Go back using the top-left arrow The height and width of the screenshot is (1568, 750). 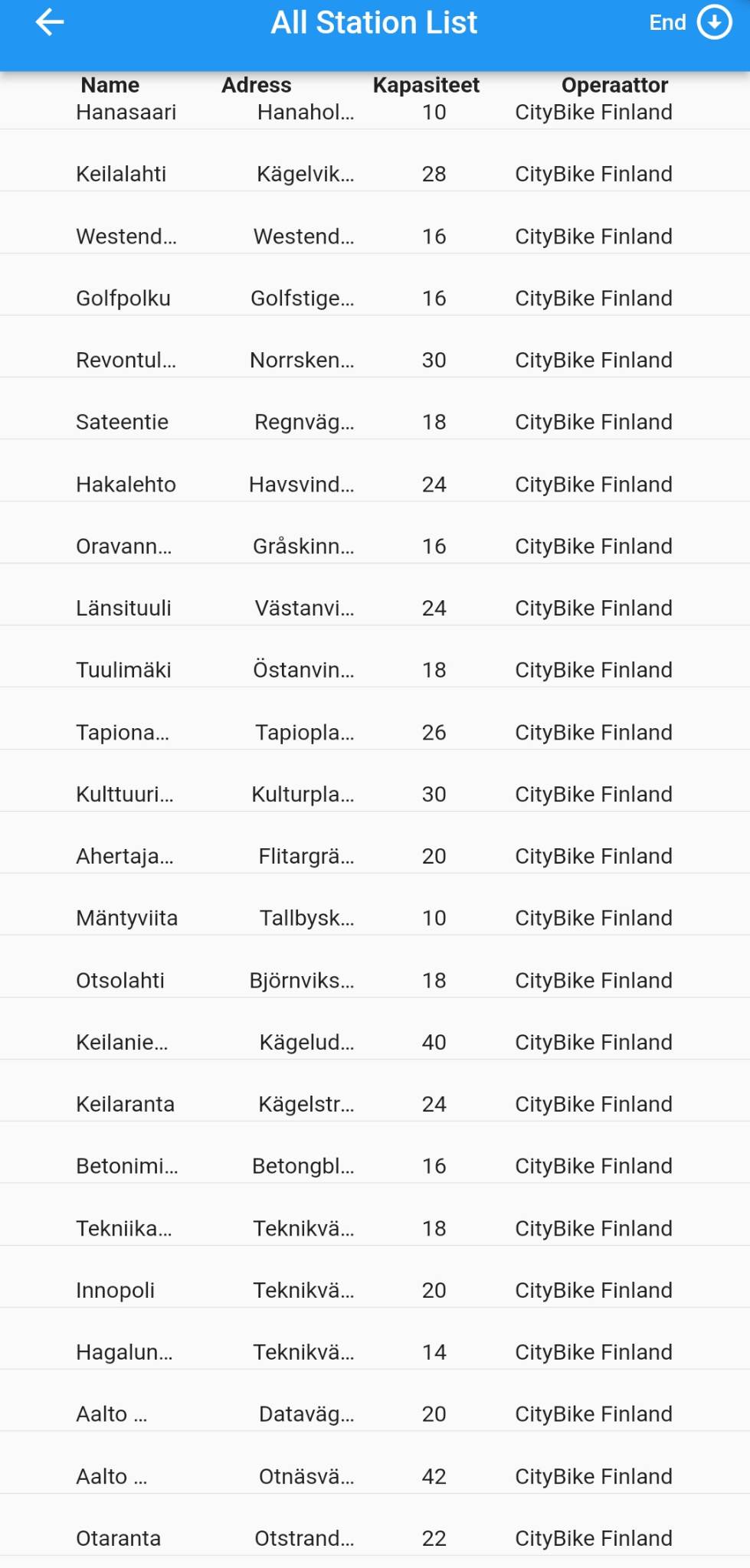click(50, 23)
